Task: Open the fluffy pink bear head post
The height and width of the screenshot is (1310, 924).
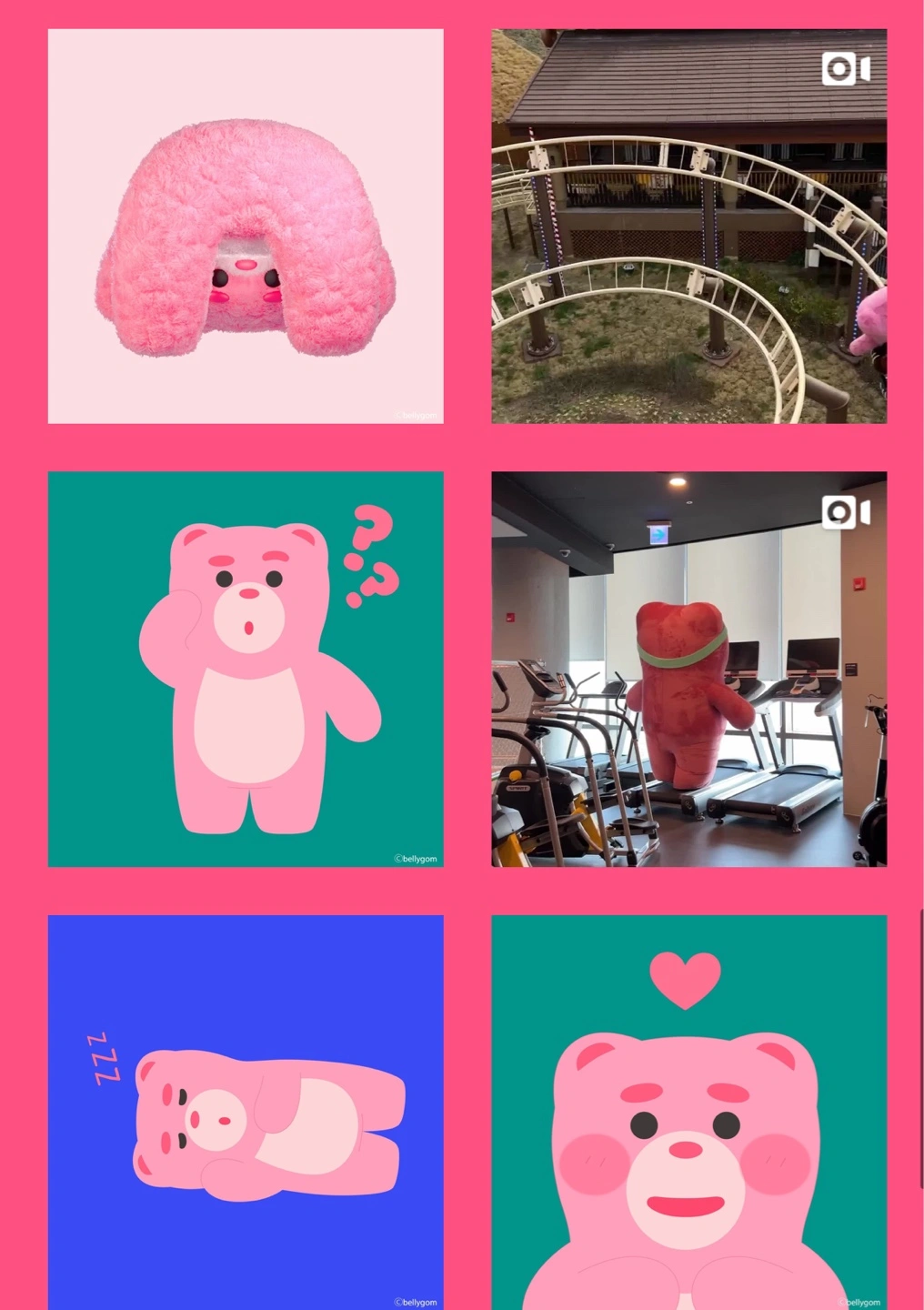Action: click(x=246, y=227)
